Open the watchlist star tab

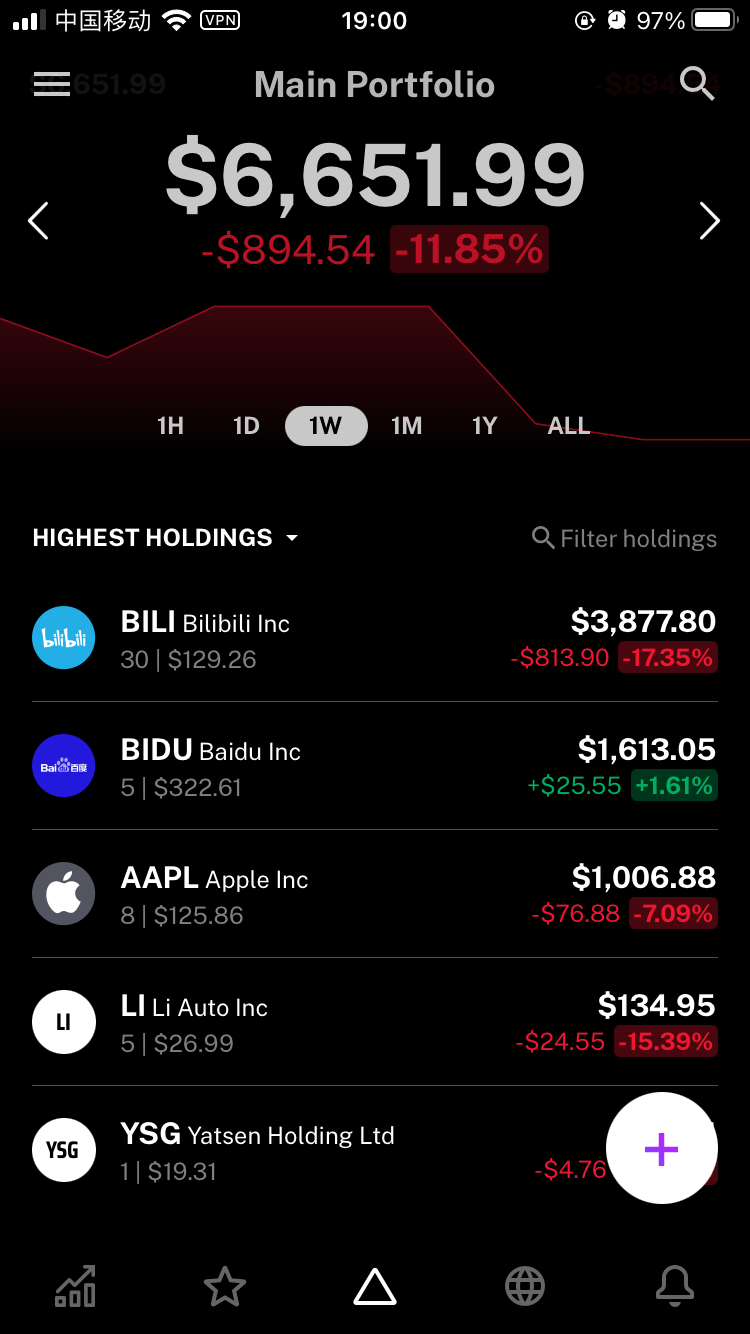click(225, 1286)
